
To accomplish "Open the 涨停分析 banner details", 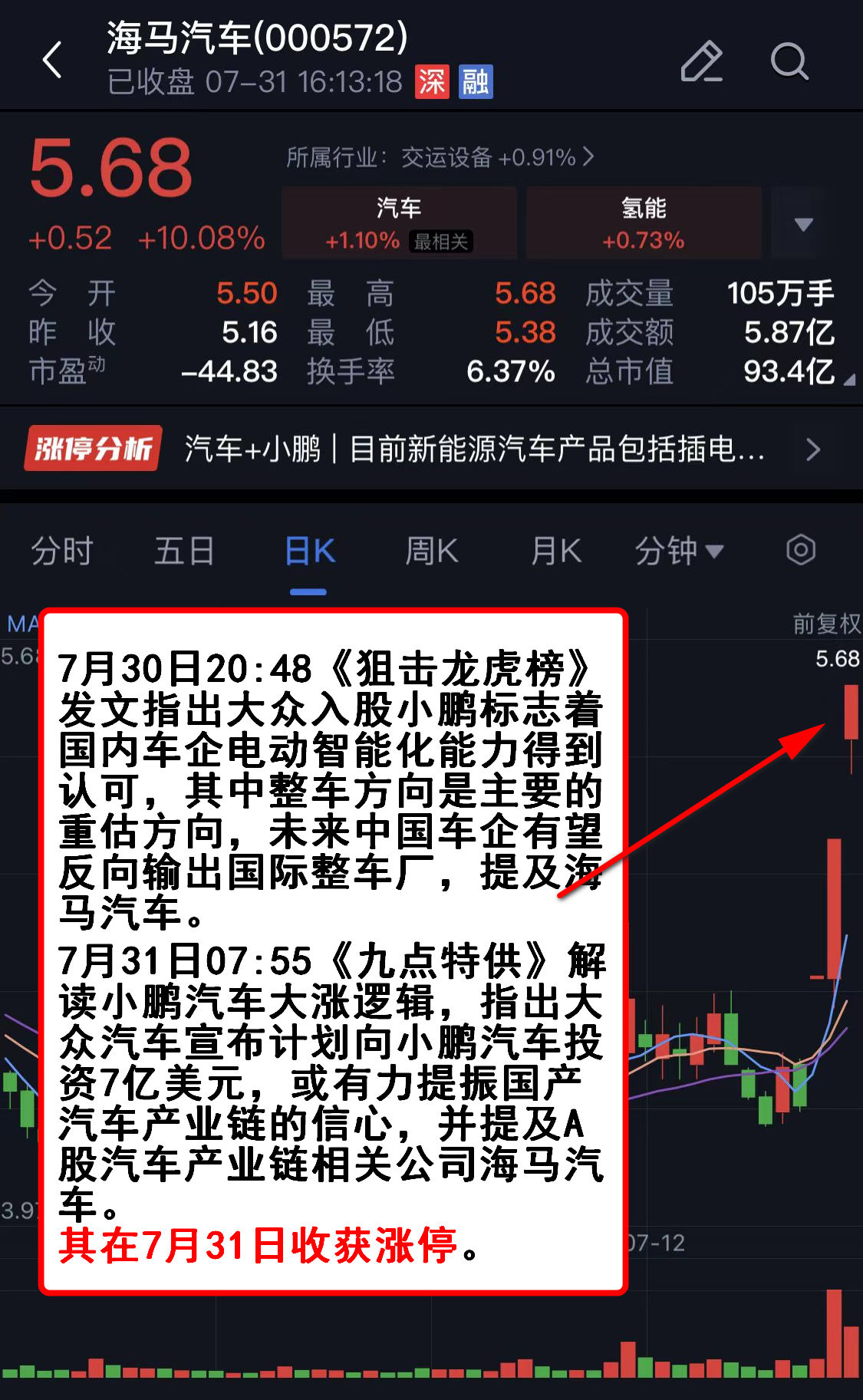I will coord(430,449).
